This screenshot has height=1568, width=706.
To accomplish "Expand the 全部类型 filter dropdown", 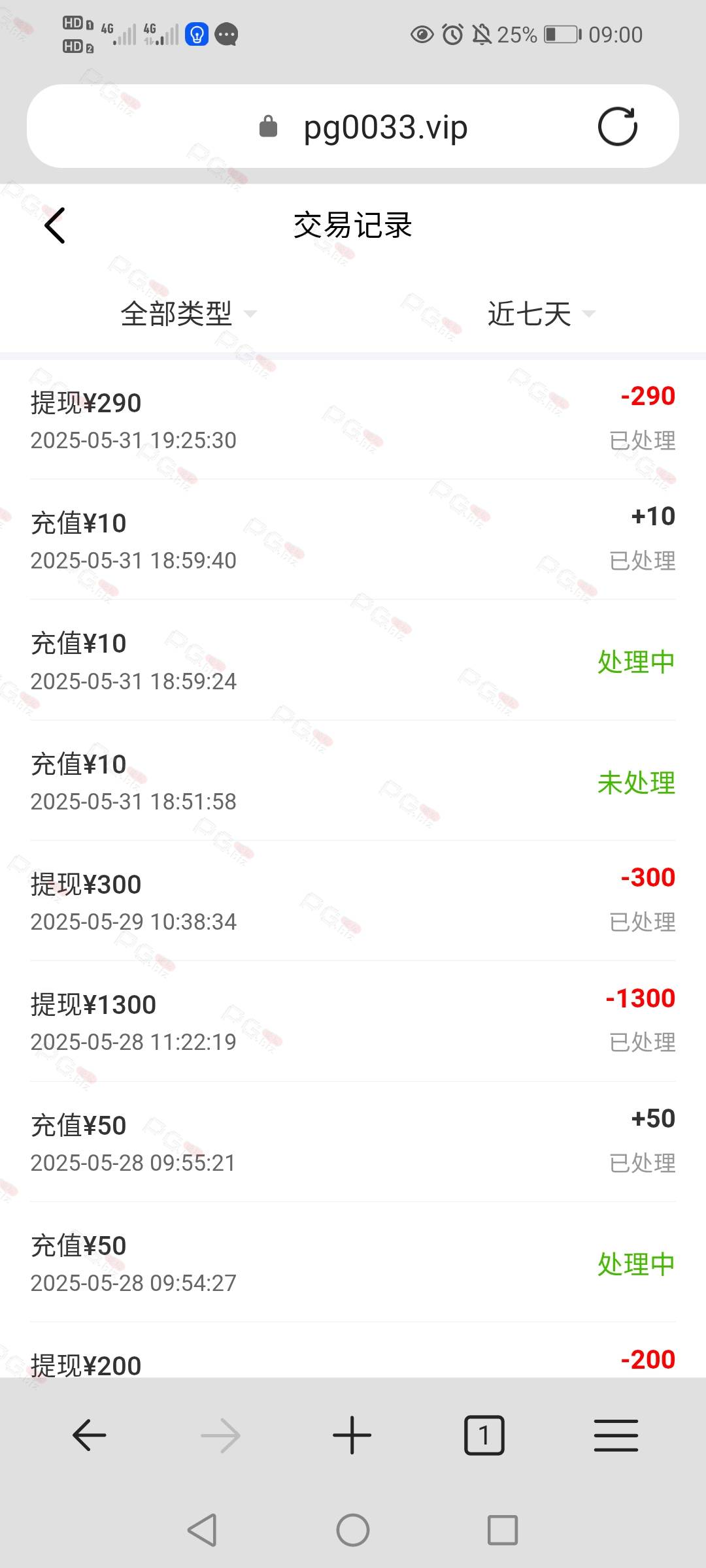I will (189, 314).
